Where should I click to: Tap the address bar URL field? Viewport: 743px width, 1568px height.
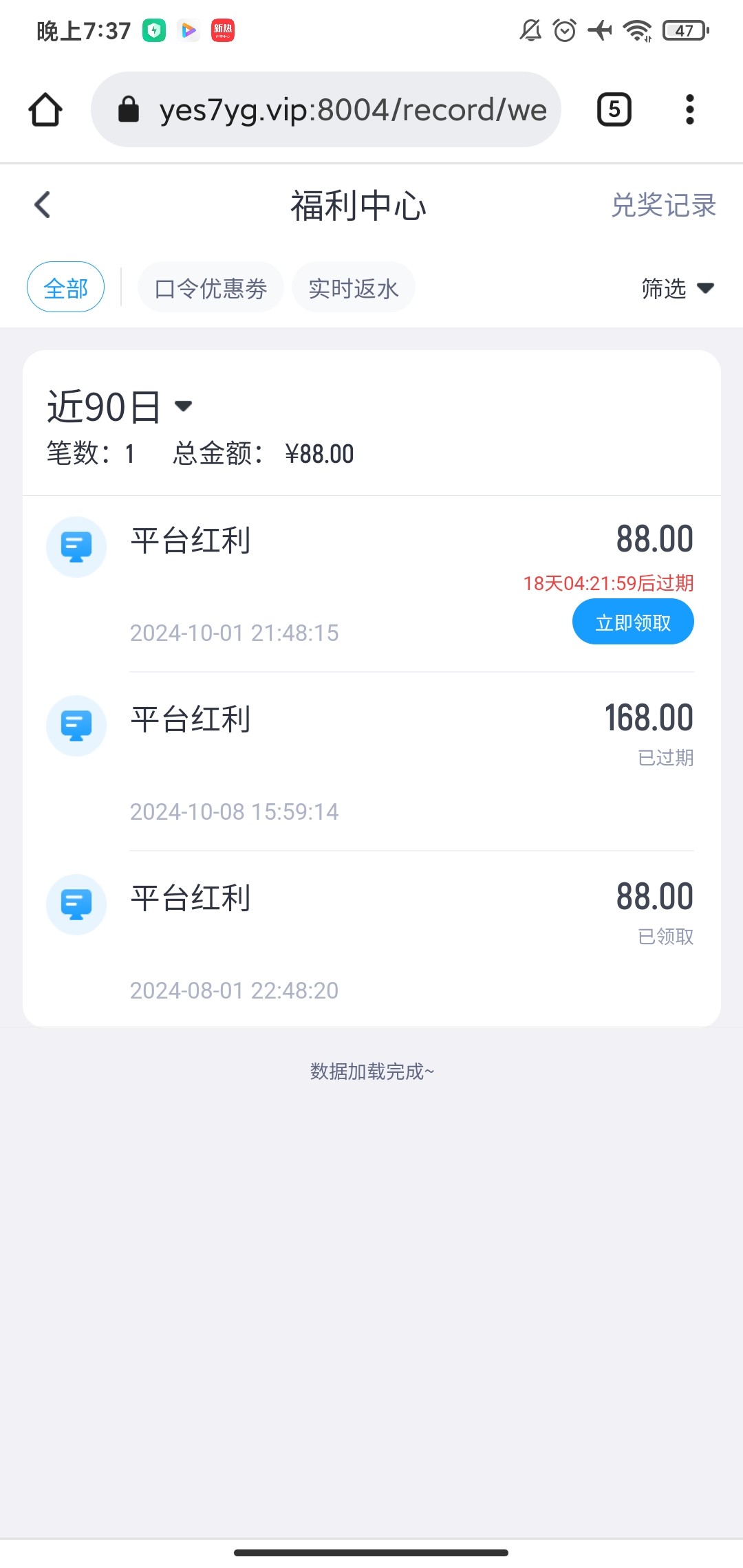tap(351, 109)
